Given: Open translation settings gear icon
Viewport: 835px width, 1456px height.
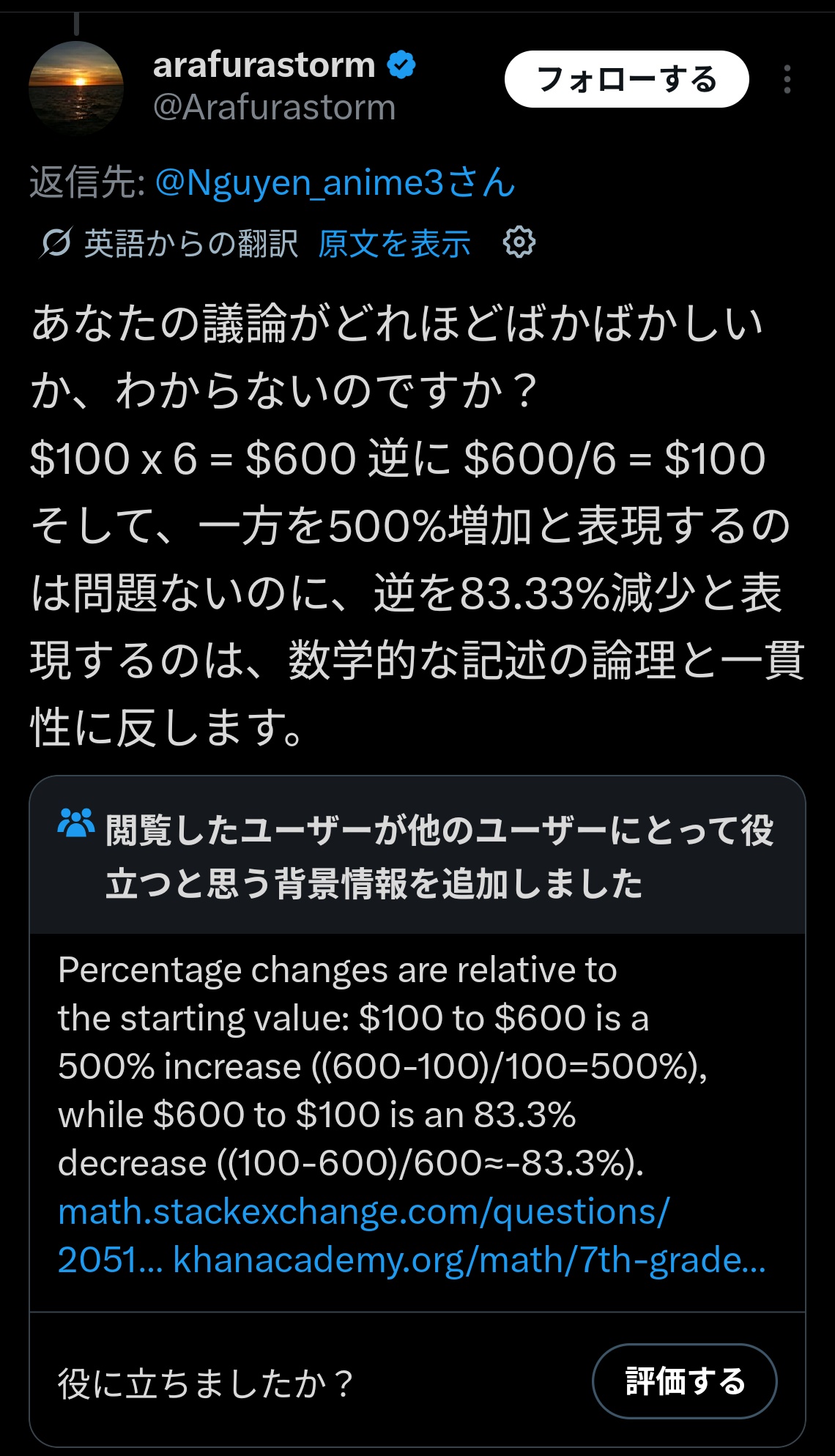Looking at the screenshot, I should 519,242.
